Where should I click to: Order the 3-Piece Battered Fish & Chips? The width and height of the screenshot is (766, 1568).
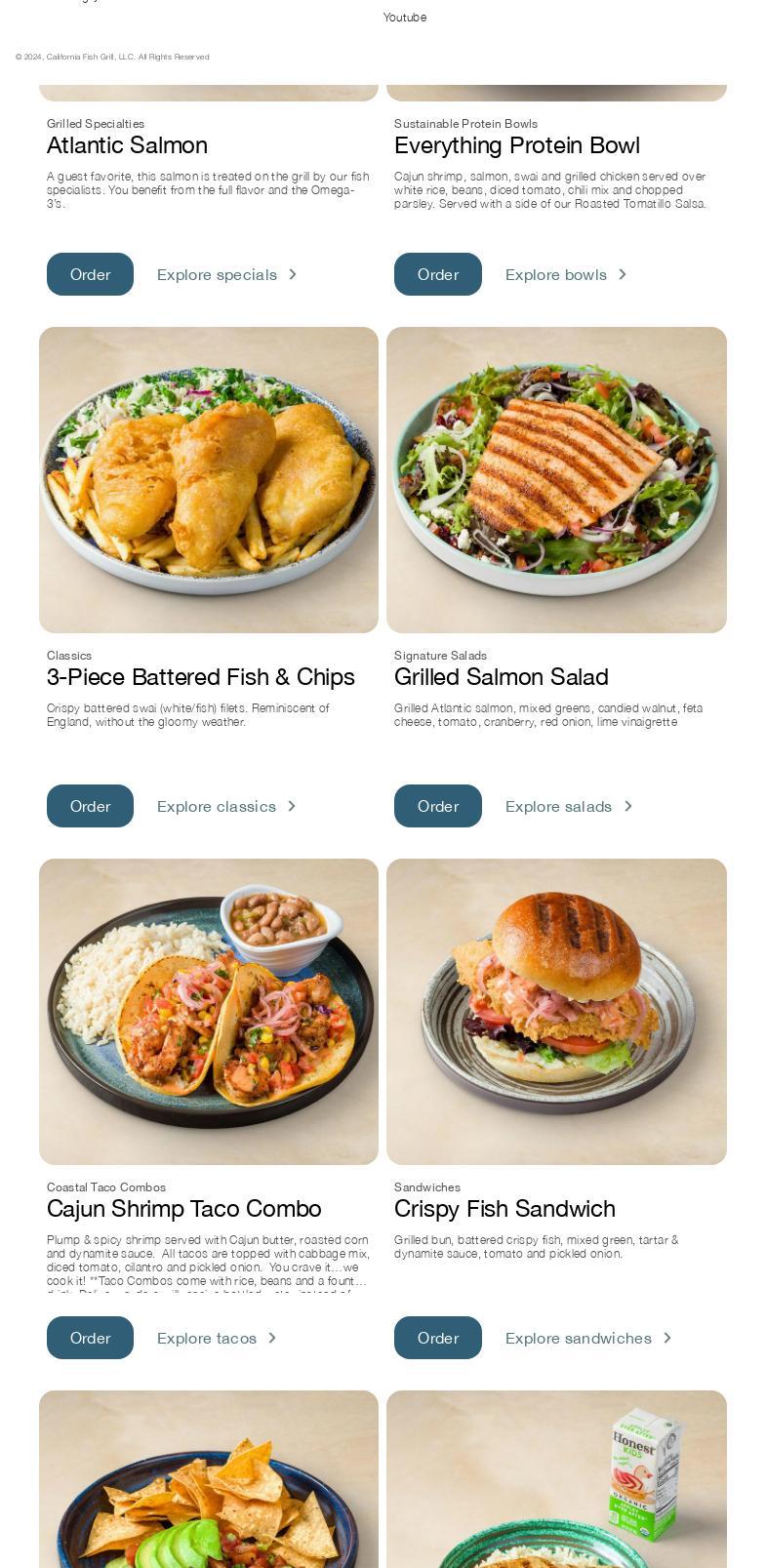90,806
